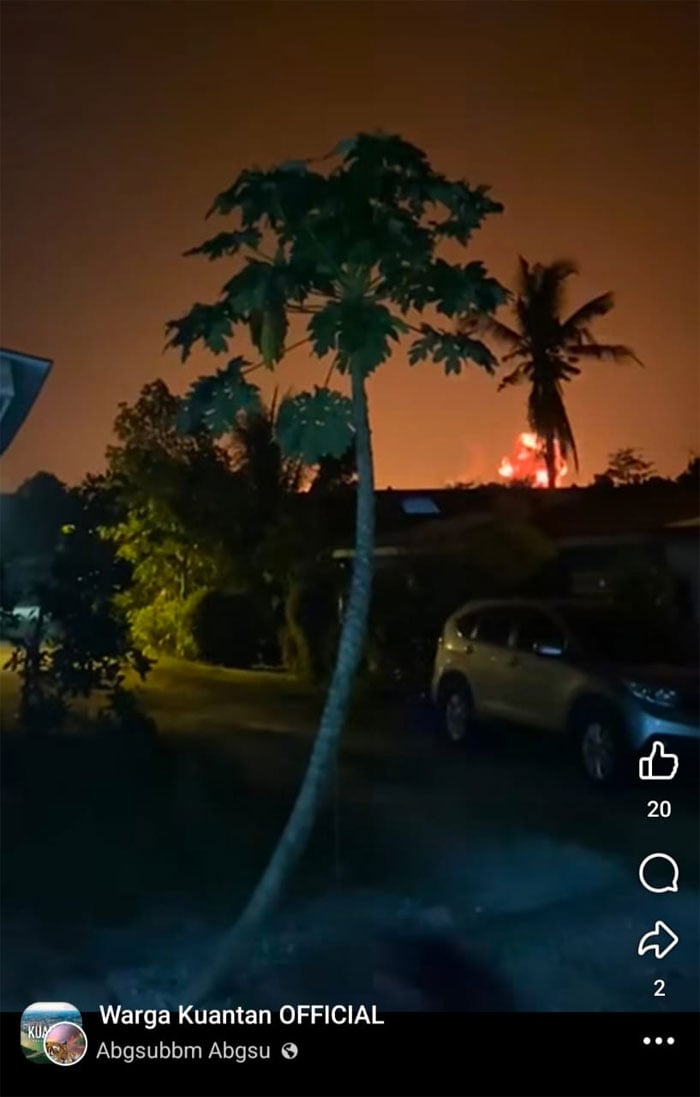Share this video post
Image resolution: width=700 pixels, height=1097 pixels.
[658, 940]
